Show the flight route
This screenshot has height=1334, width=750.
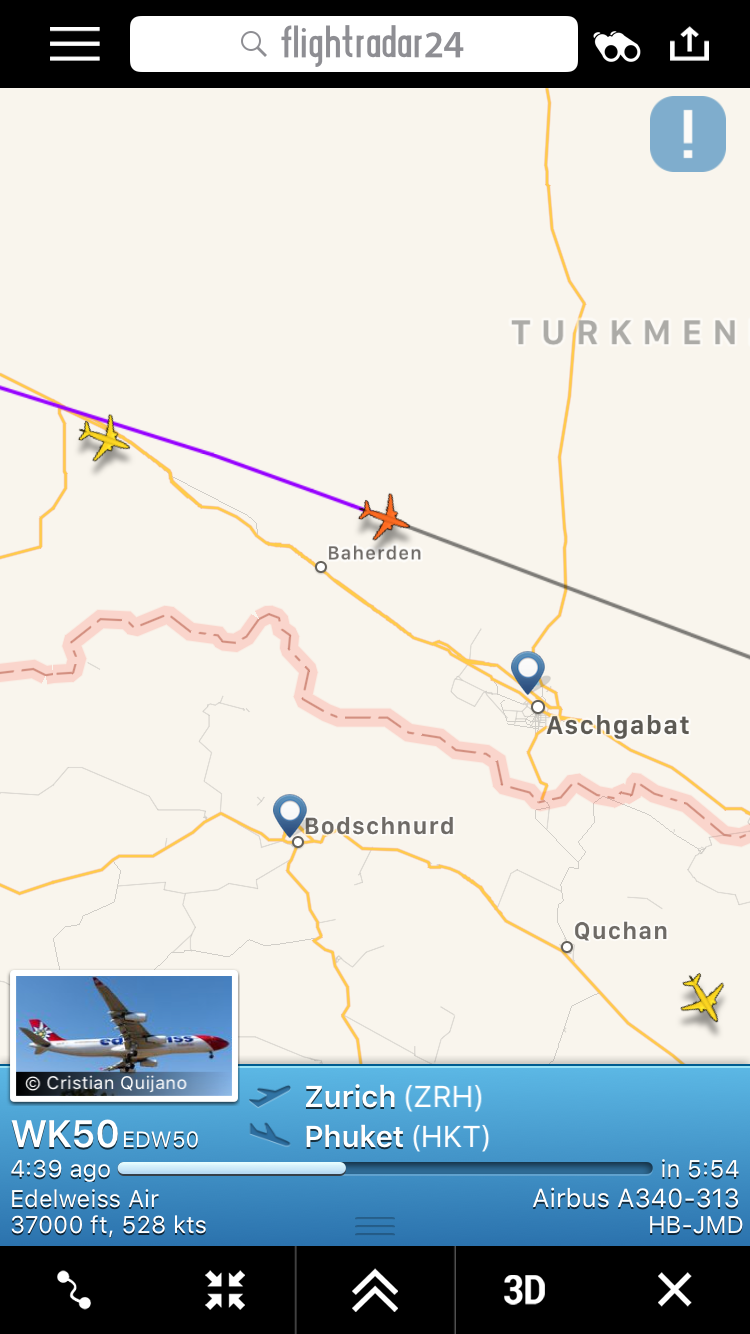(74, 1290)
